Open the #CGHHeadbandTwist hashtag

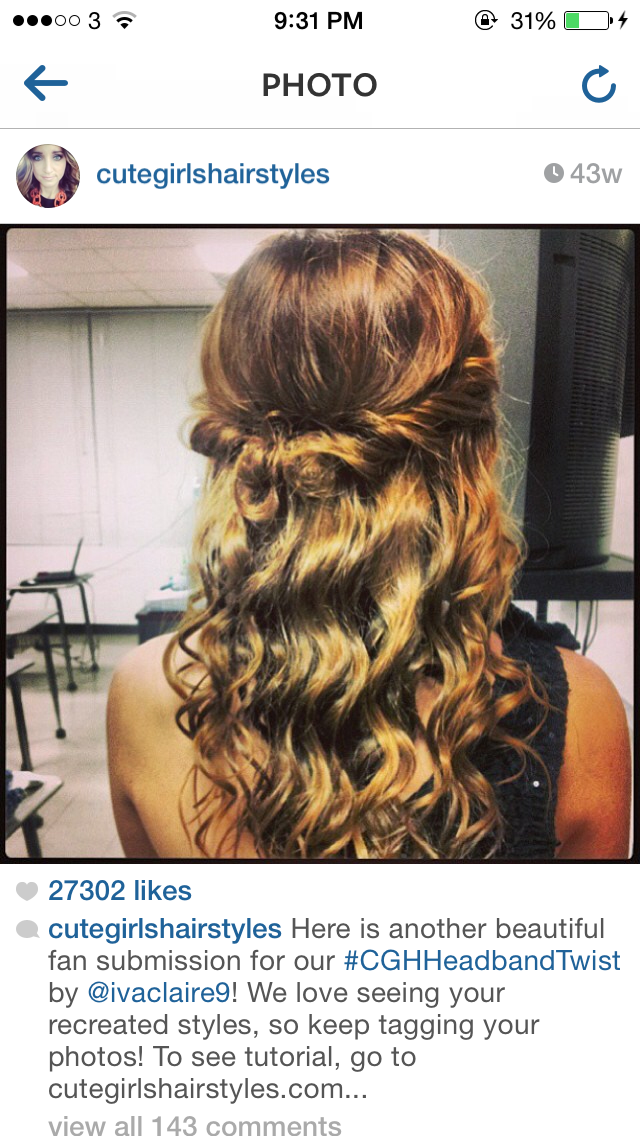(x=482, y=961)
